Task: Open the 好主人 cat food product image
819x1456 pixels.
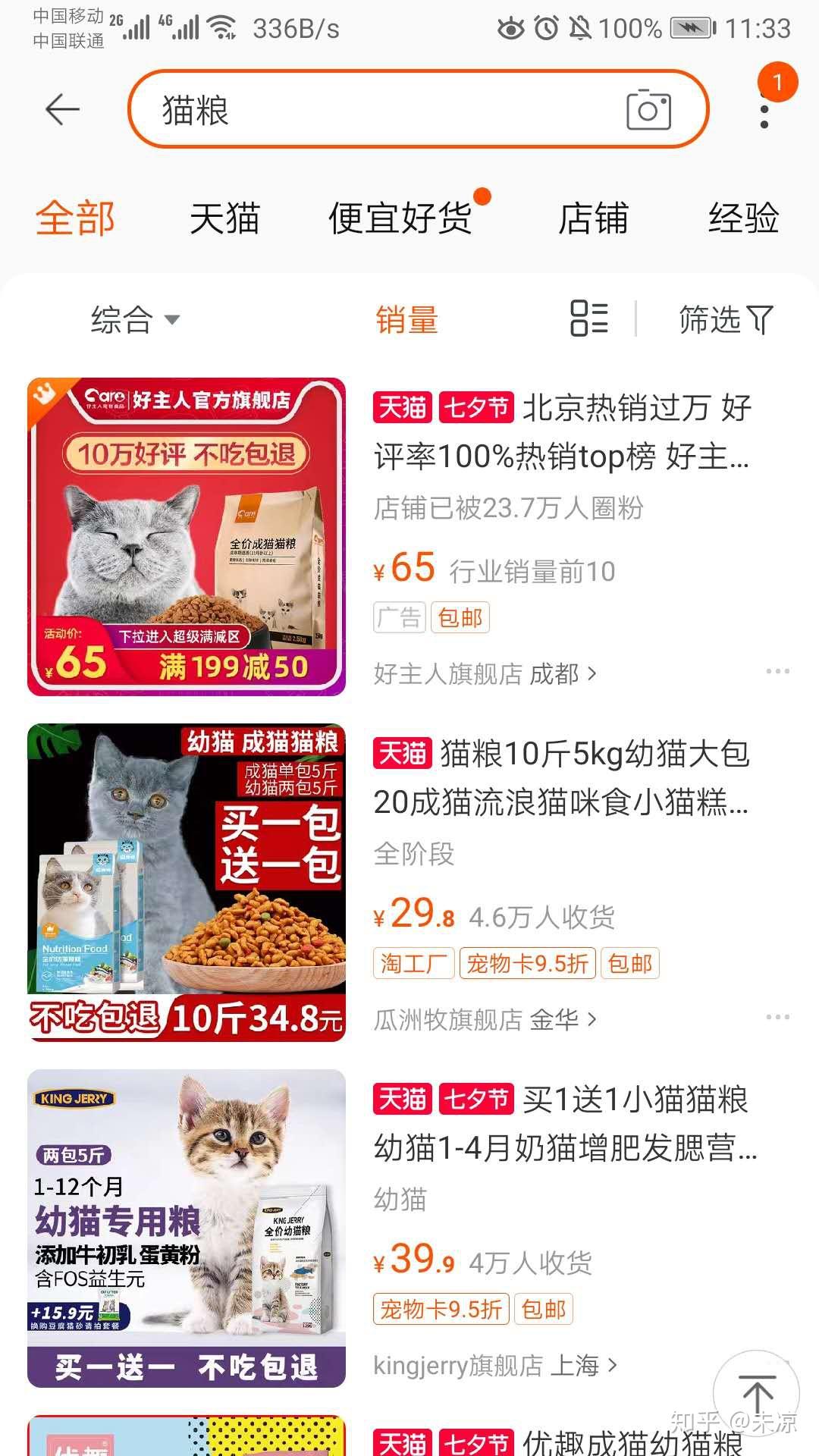Action: pos(187,536)
